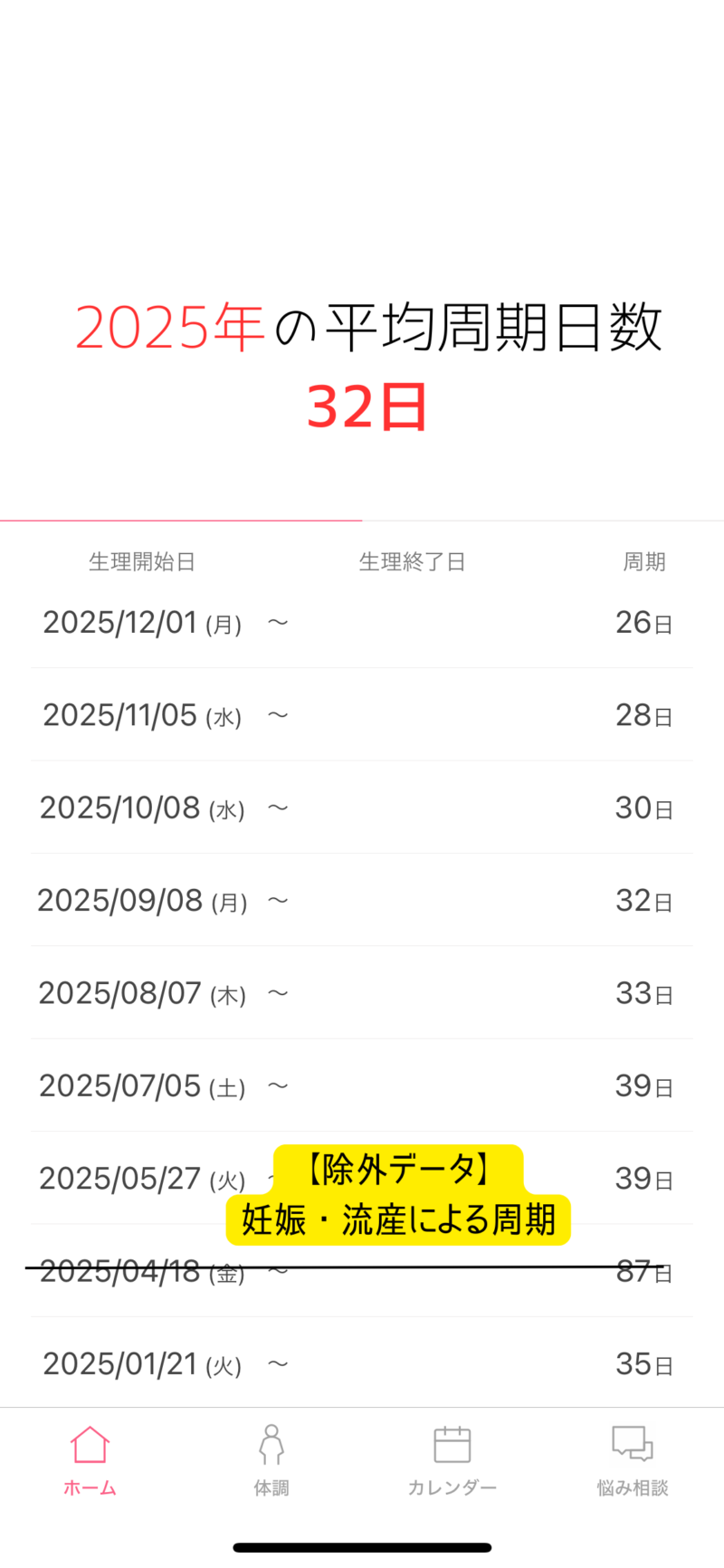Viewport: 724px width, 1568px height.
Task: Tap the 周期 column header
Action: point(645,561)
